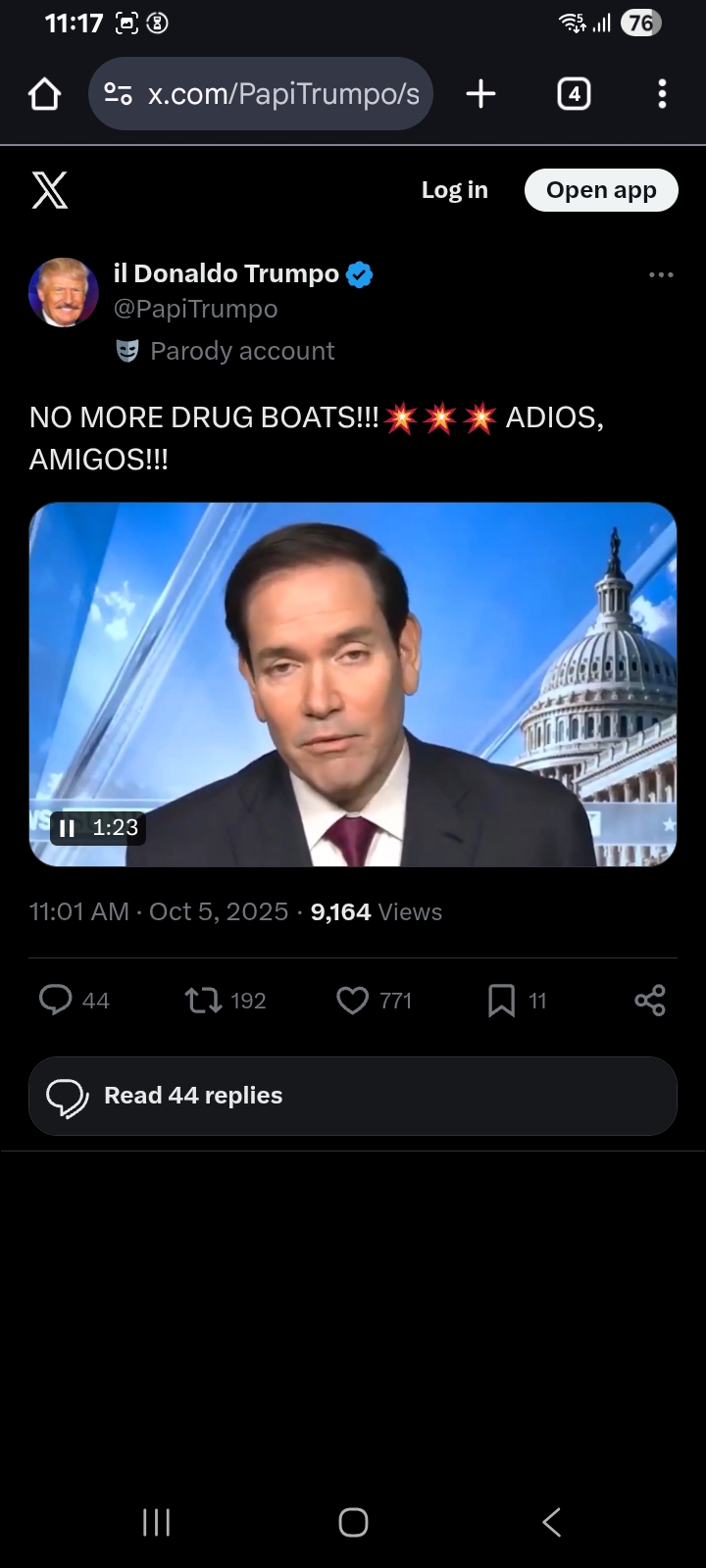
Task: Pause the video in the post
Action: coord(67,828)
